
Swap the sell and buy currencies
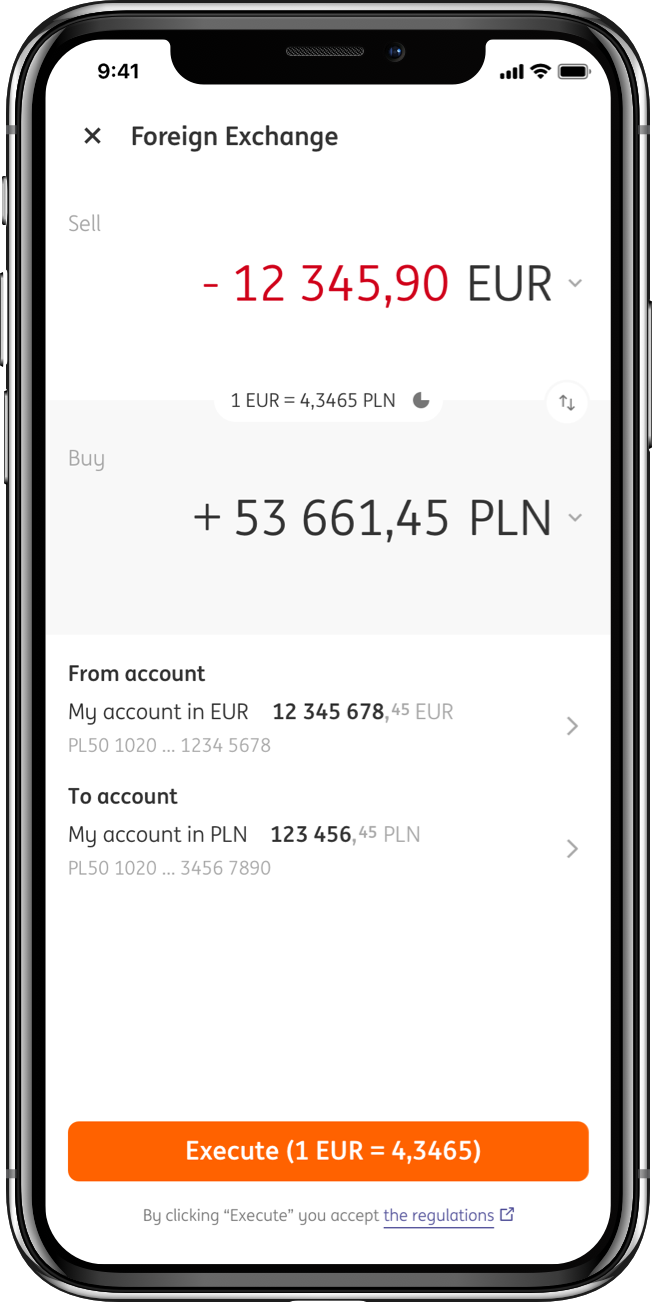point(567,403)
